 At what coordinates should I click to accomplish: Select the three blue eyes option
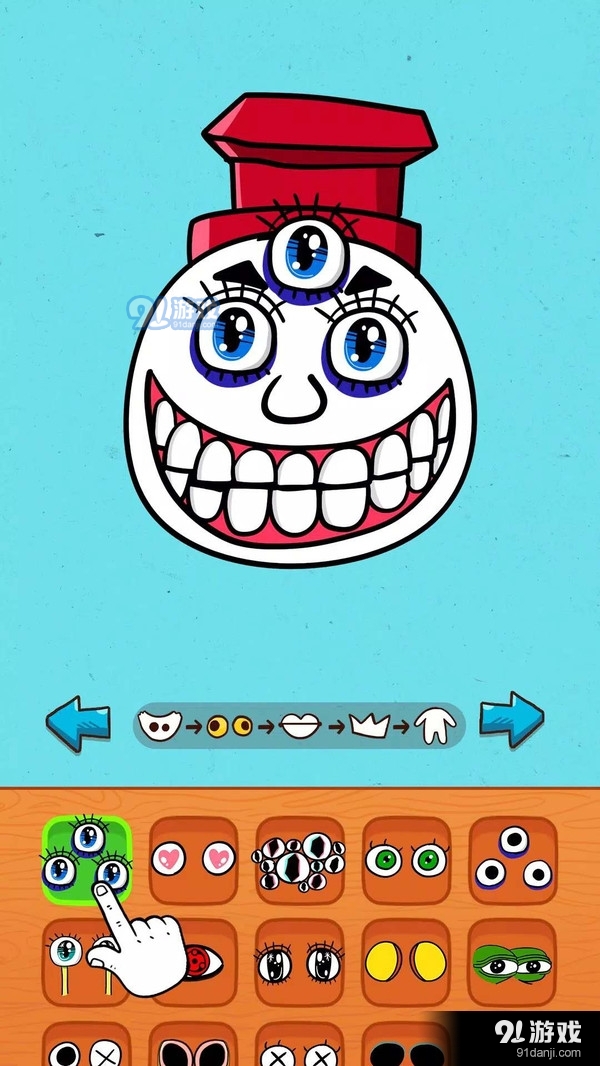coord(85,860)
